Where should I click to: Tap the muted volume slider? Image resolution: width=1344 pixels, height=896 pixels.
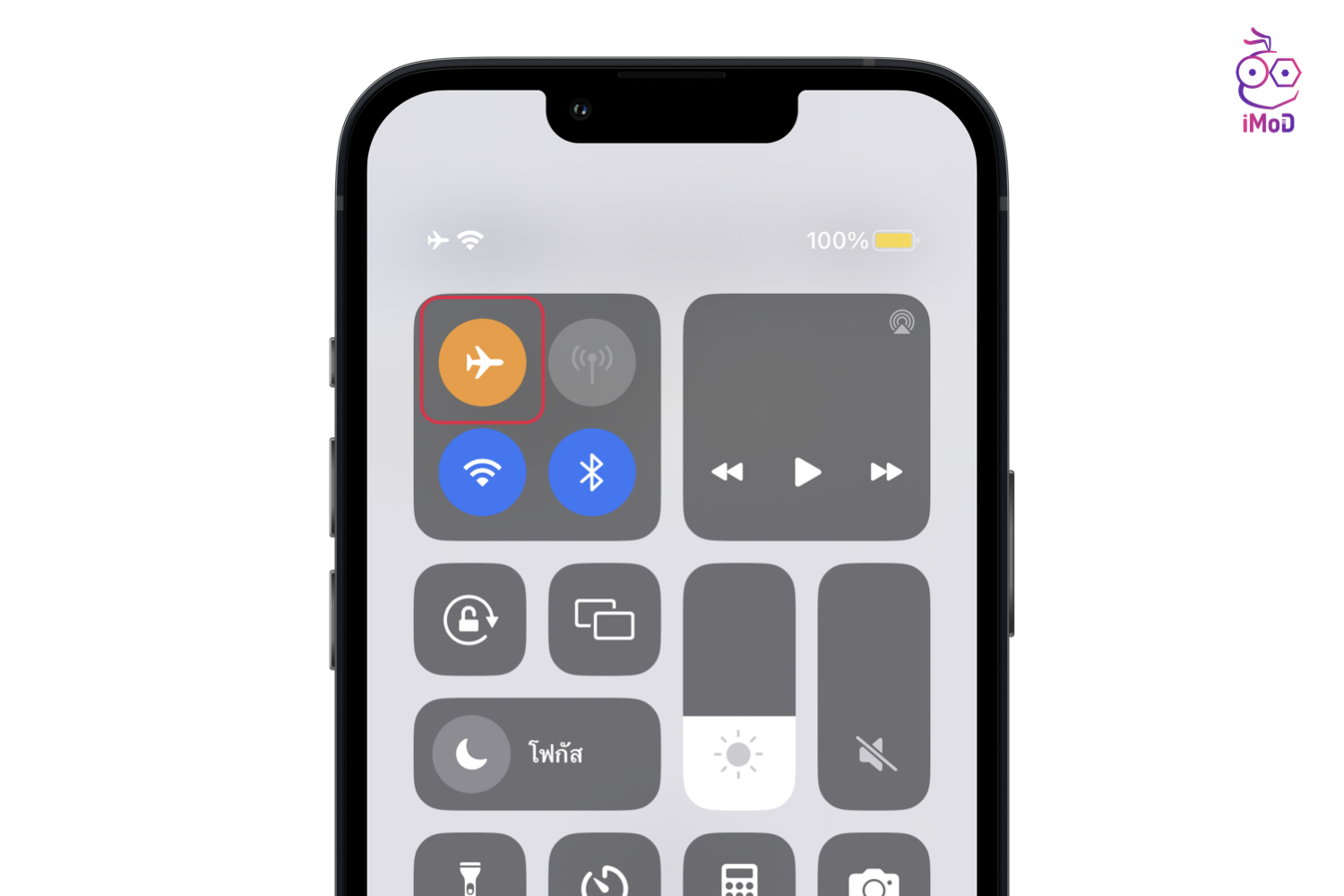click(874, 686)
